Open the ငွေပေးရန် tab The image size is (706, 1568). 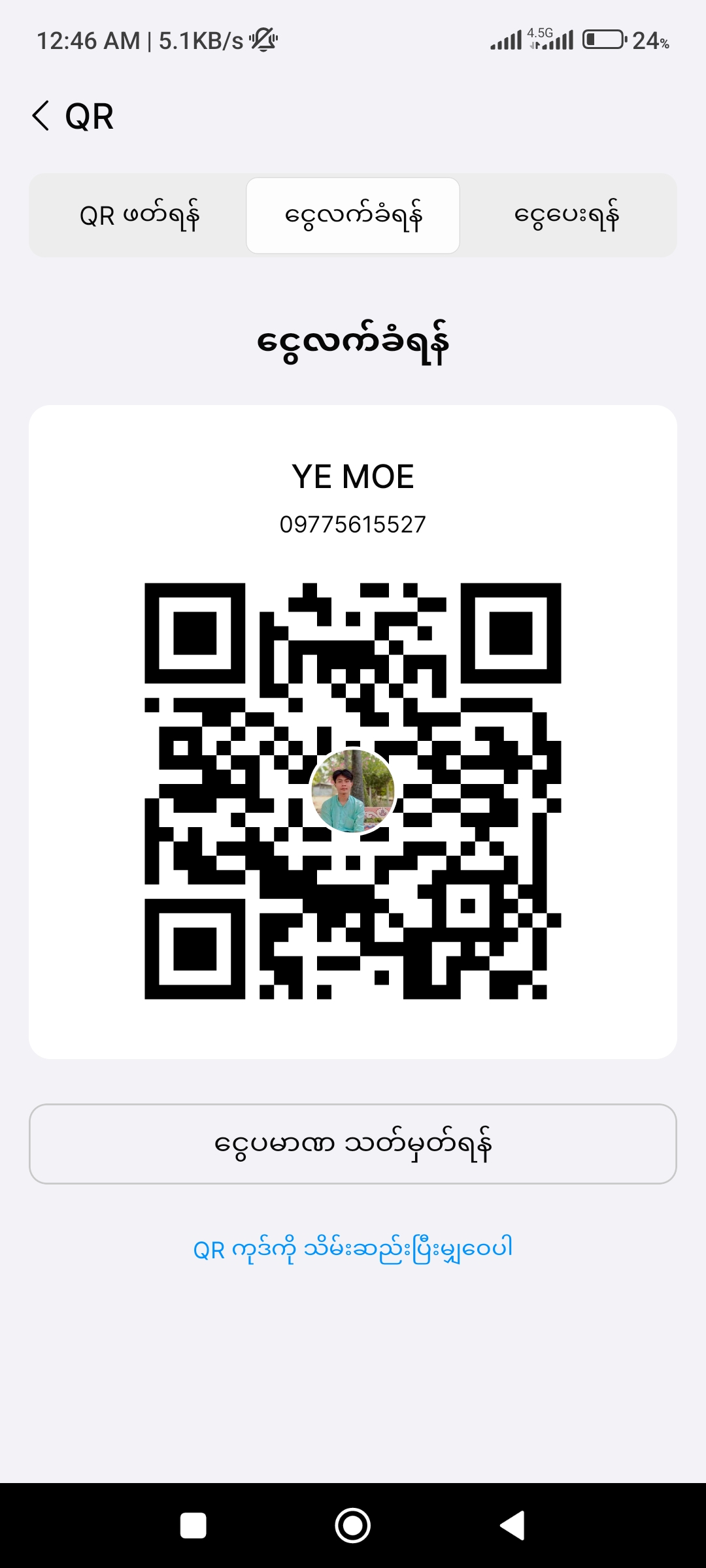567,216
